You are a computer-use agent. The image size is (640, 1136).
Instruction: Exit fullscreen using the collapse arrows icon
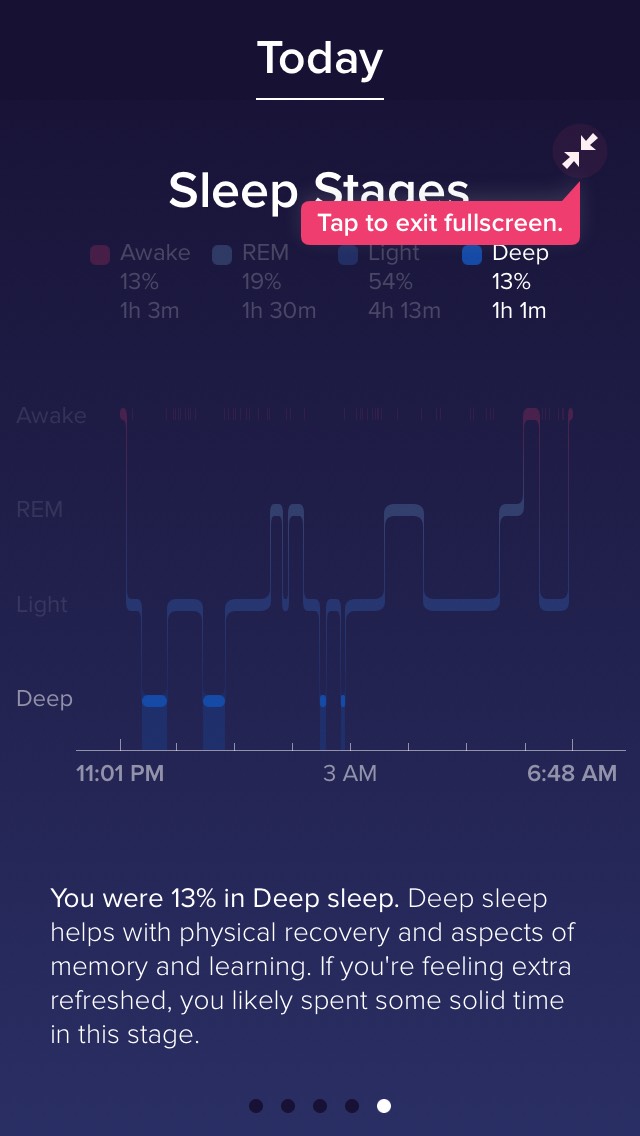[x=580, y=151]
